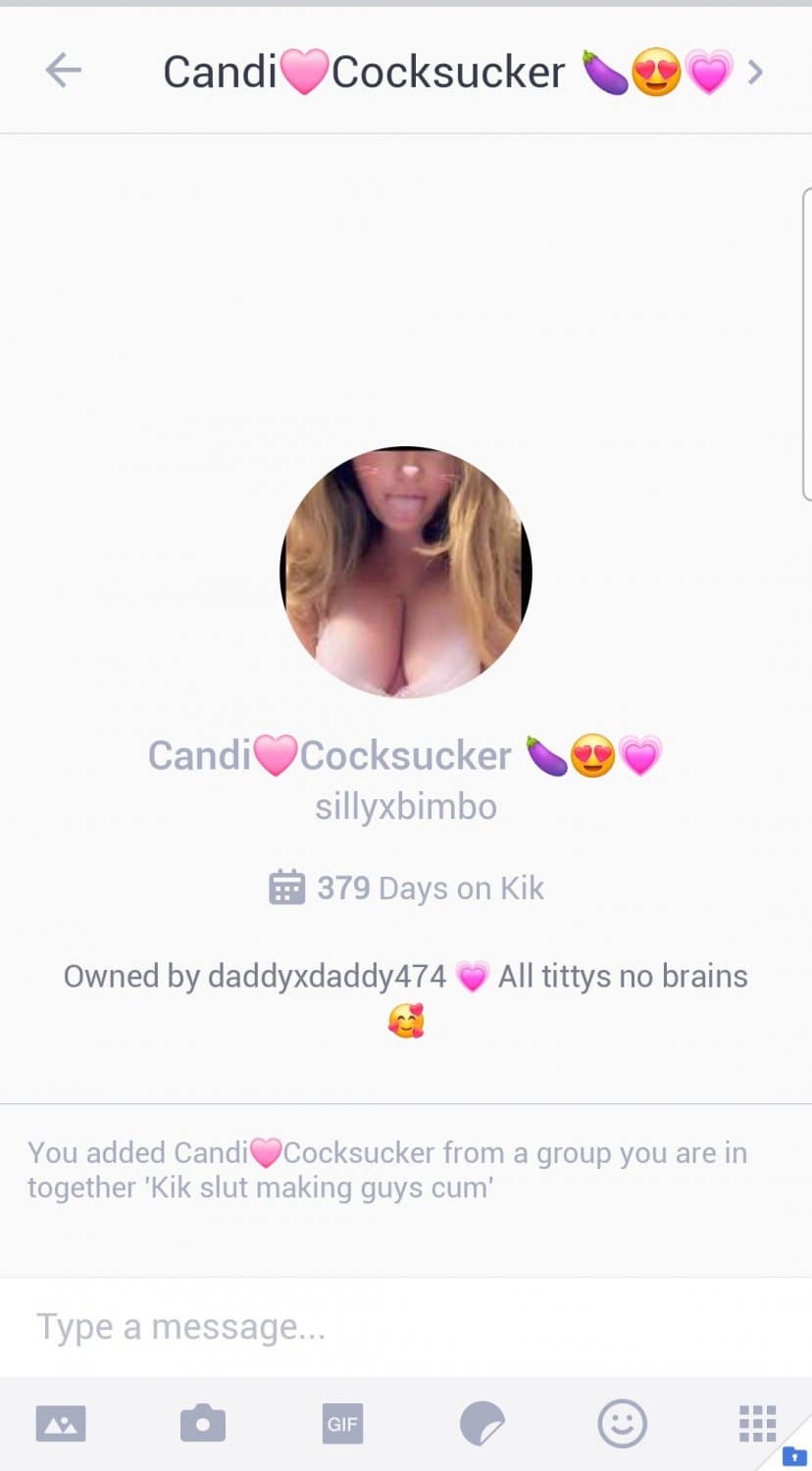Open the camera to take a photo
This screenshot has height=1471, width=812.
[x=202, y=1423]
